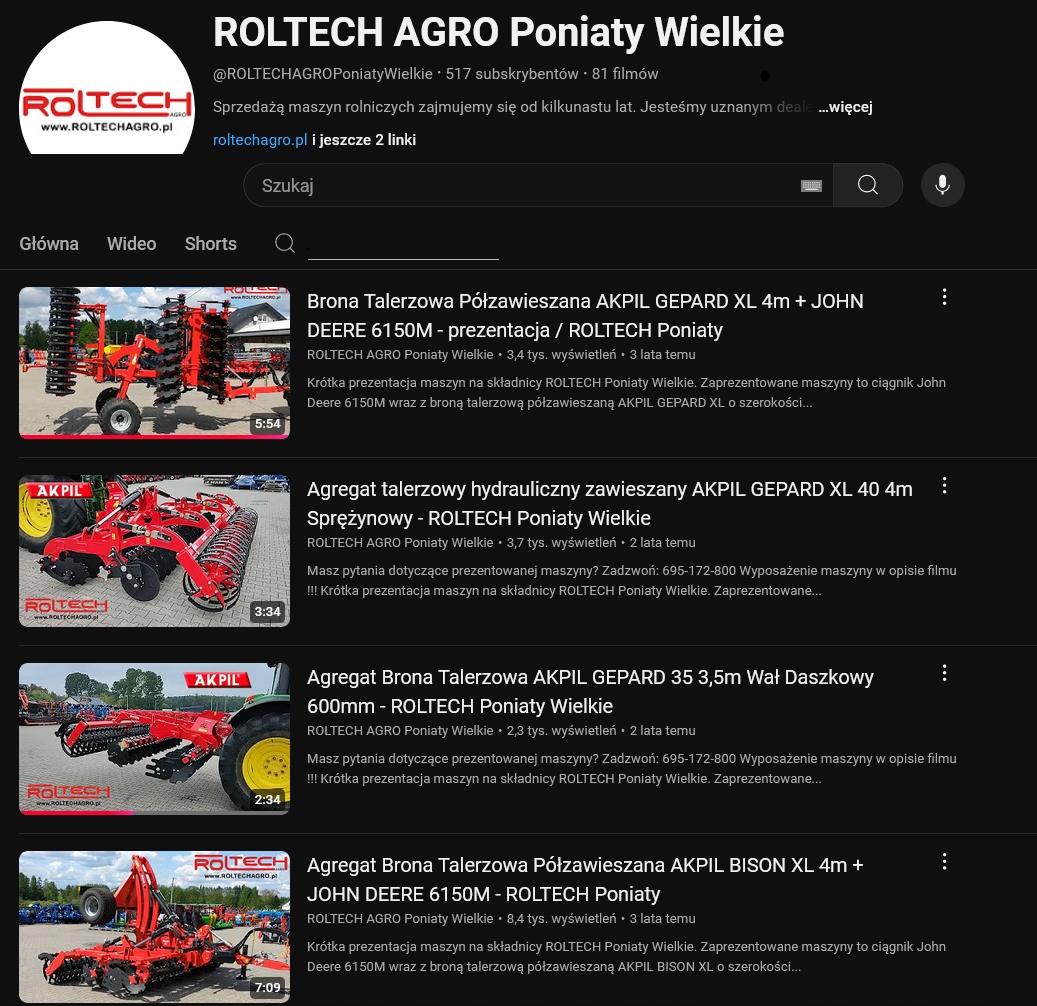1037x1006 pixels.
Task: Open options menu for GEPARD XL 4m + John Deere video
Action: [x=944, y=297]
